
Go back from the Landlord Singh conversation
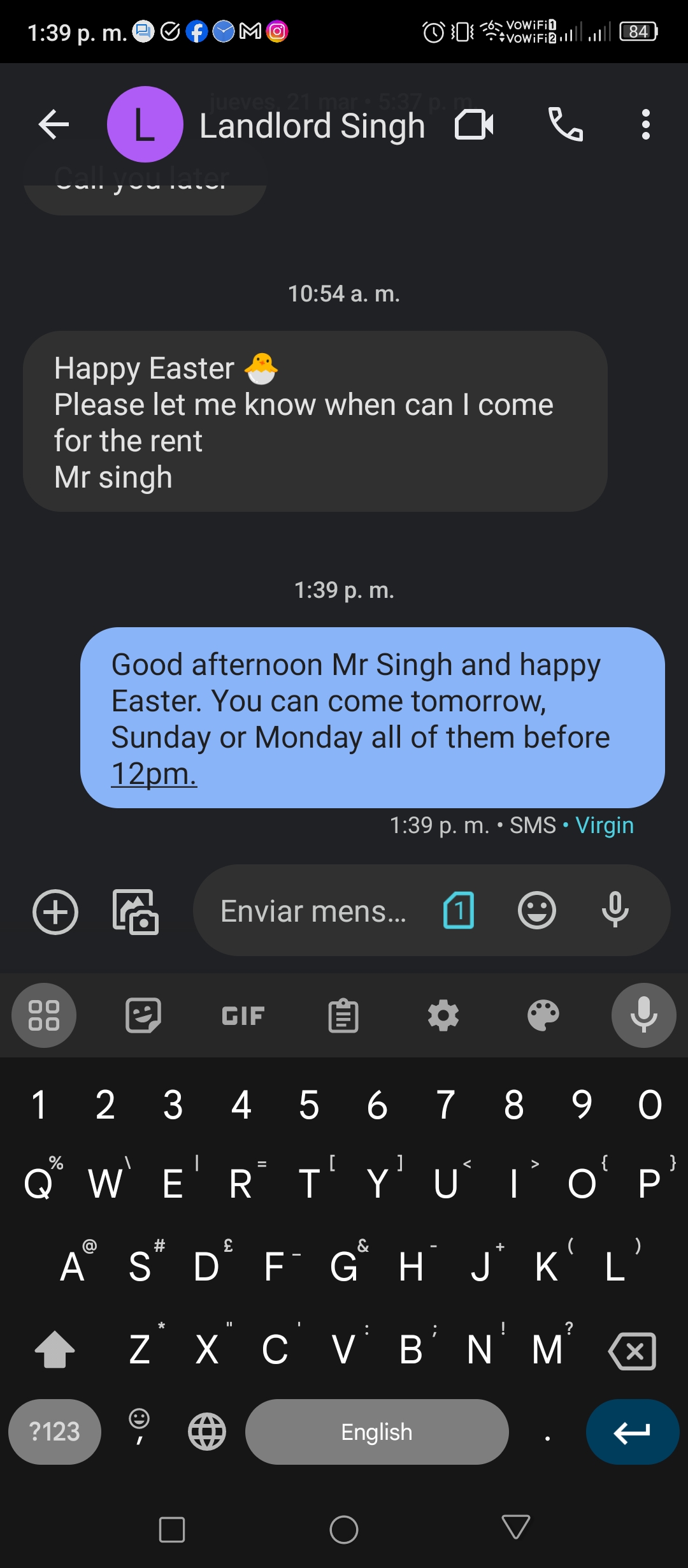(54, 124)
